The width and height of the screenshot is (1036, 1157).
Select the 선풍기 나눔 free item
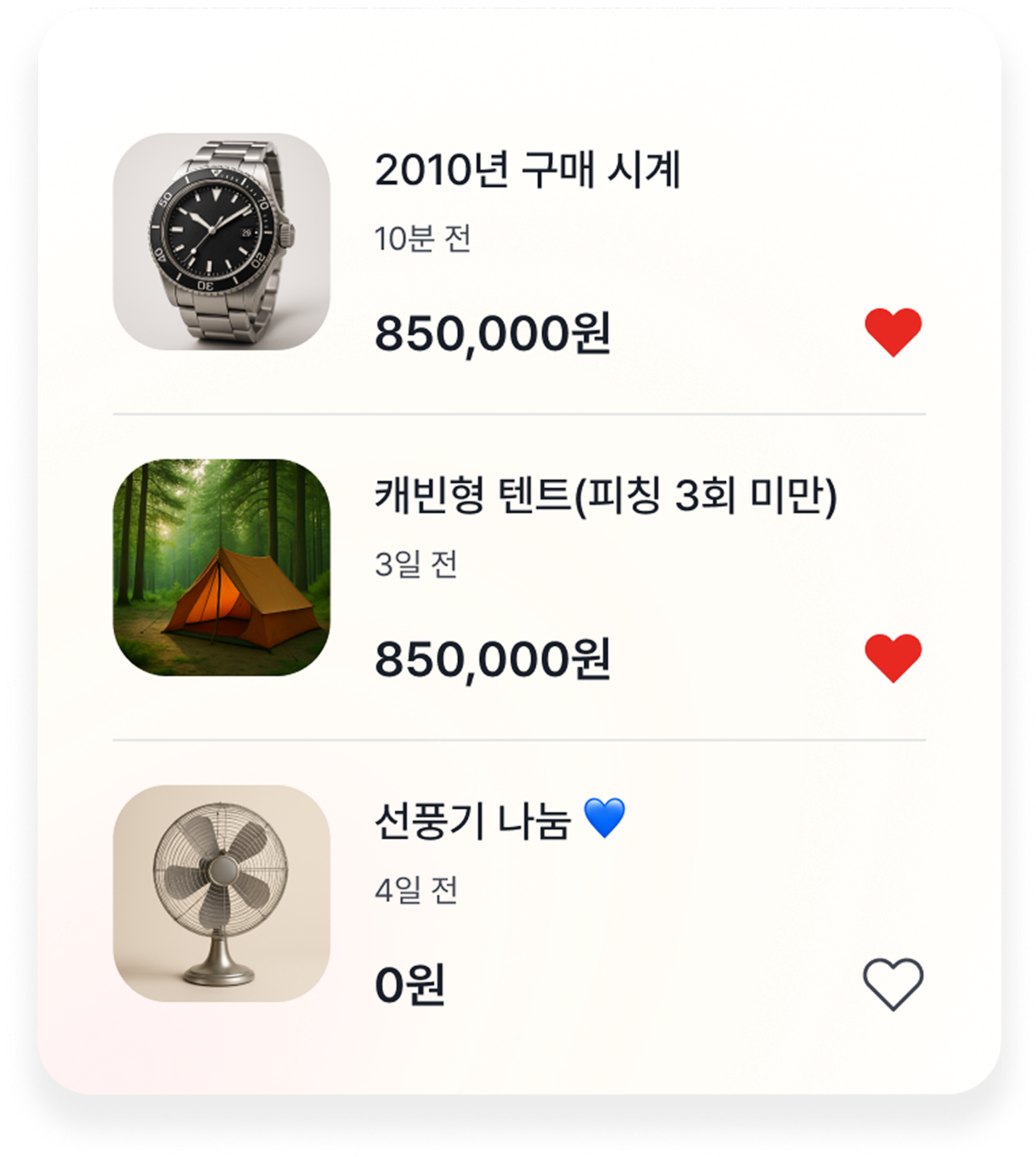(473, 821)
